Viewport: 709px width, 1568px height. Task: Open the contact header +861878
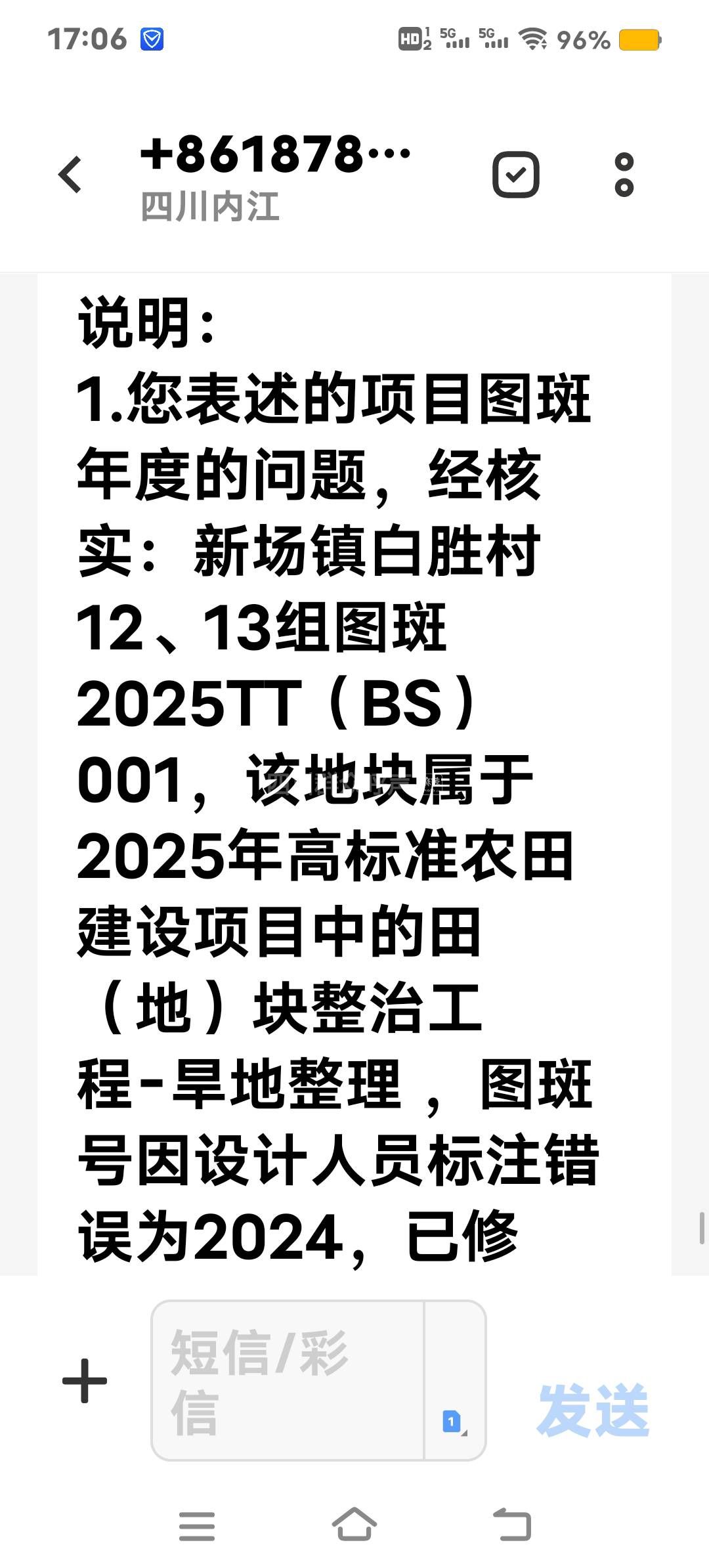[x=274, y=175]
